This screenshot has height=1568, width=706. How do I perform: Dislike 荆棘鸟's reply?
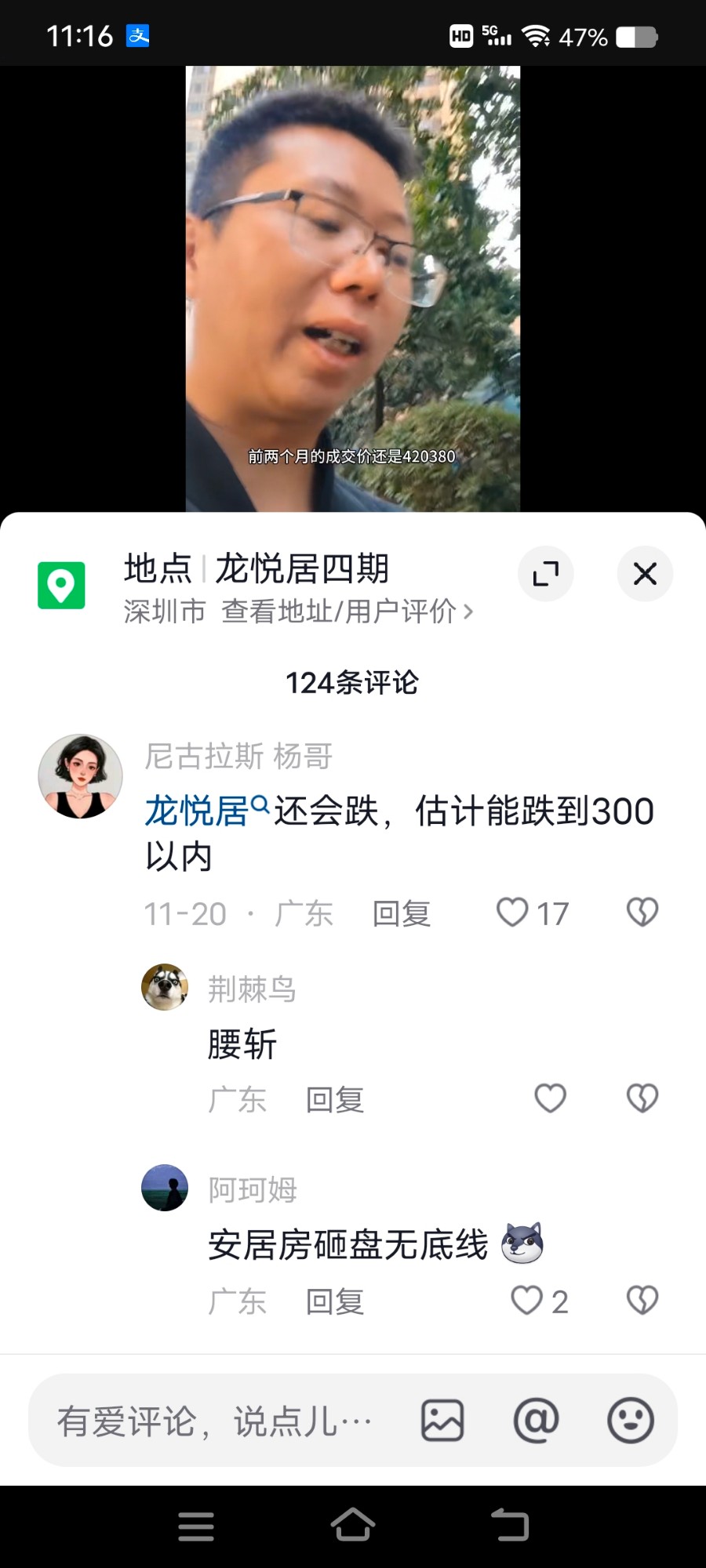click(642, 1098)
